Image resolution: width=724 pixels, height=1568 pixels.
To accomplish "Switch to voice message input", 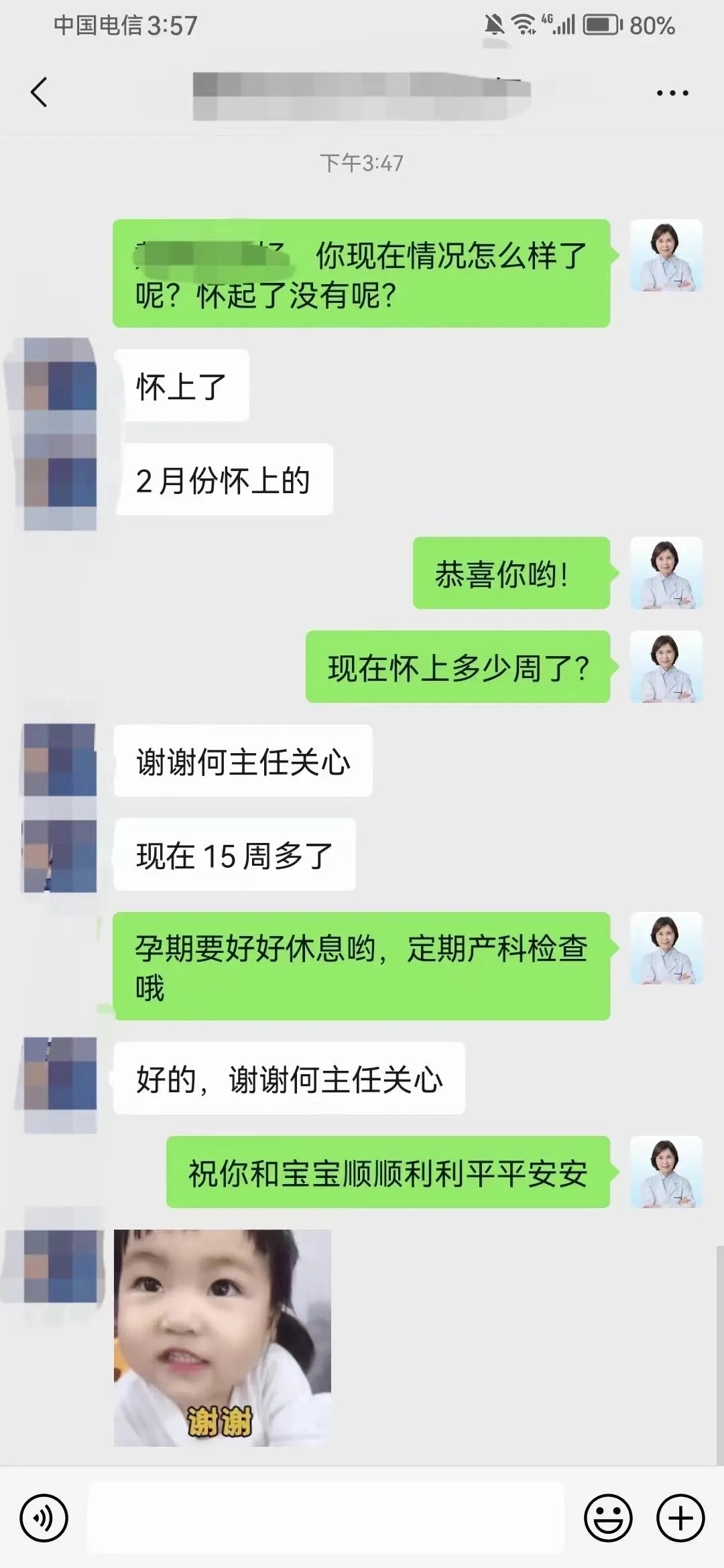I will click(44, 1518).
